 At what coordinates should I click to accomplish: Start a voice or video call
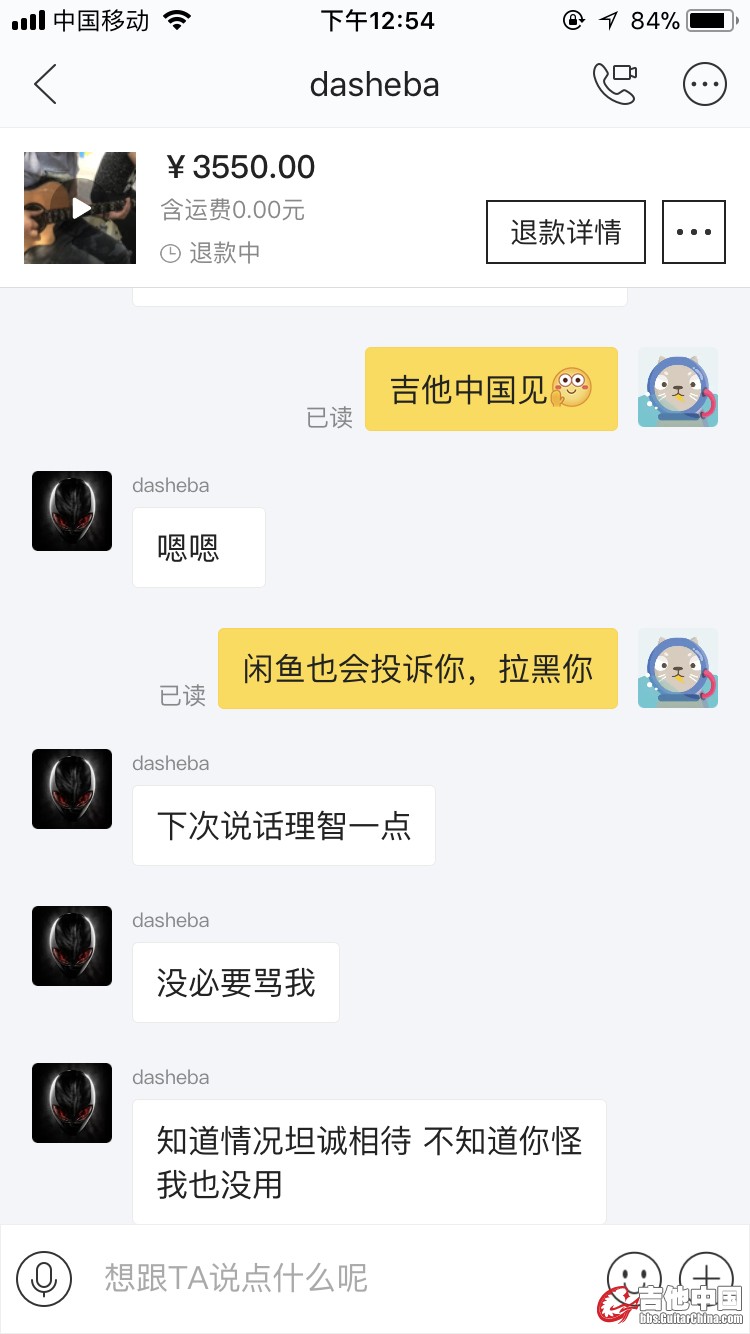tap(615, 85)
